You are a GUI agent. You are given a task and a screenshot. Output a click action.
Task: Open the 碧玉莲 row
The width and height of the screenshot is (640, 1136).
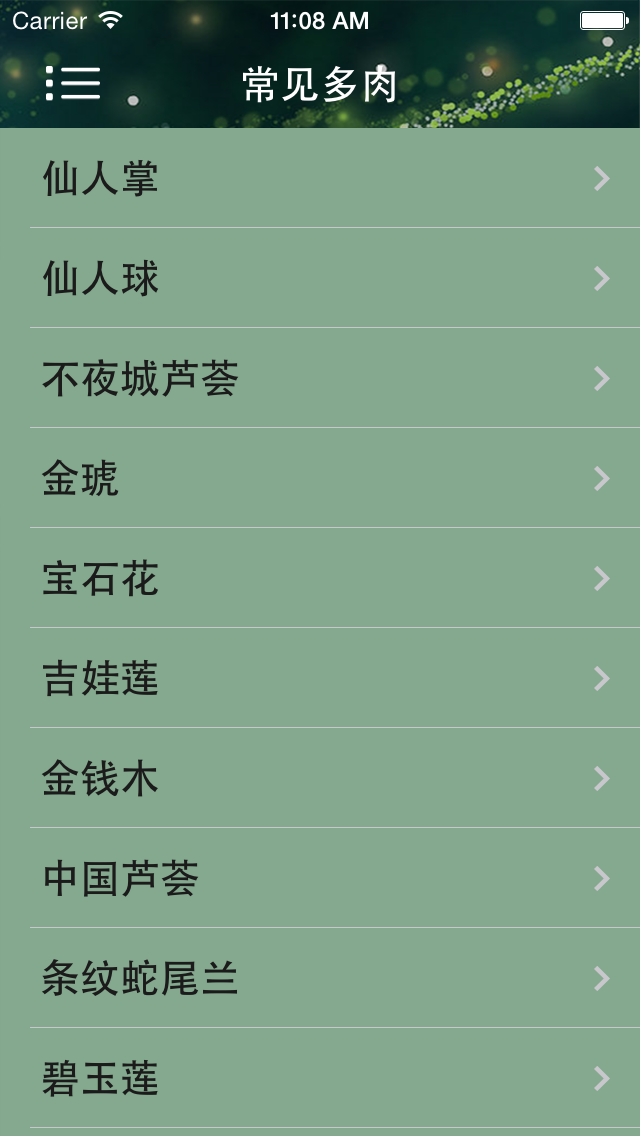[320, 1079]
